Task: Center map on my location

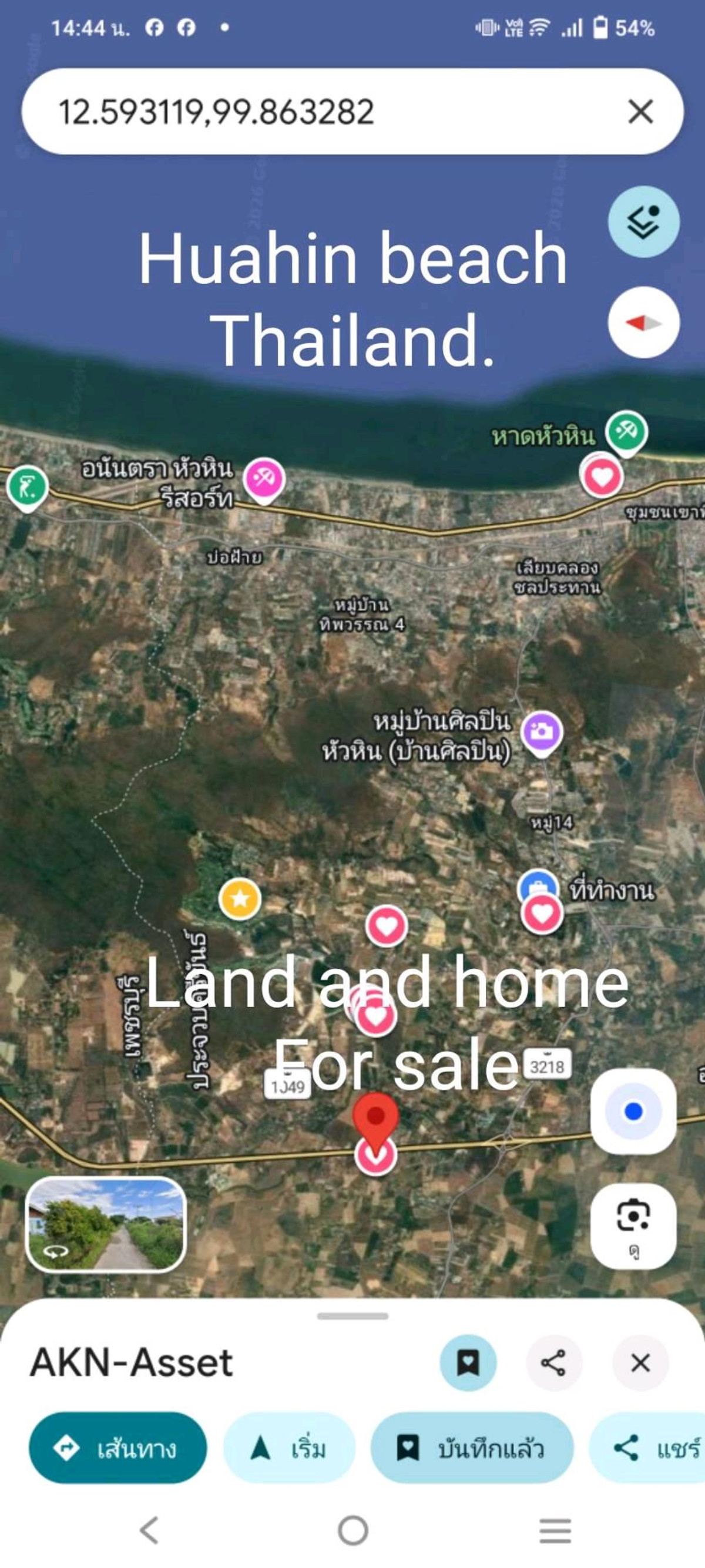Action: click(633, 1112)
